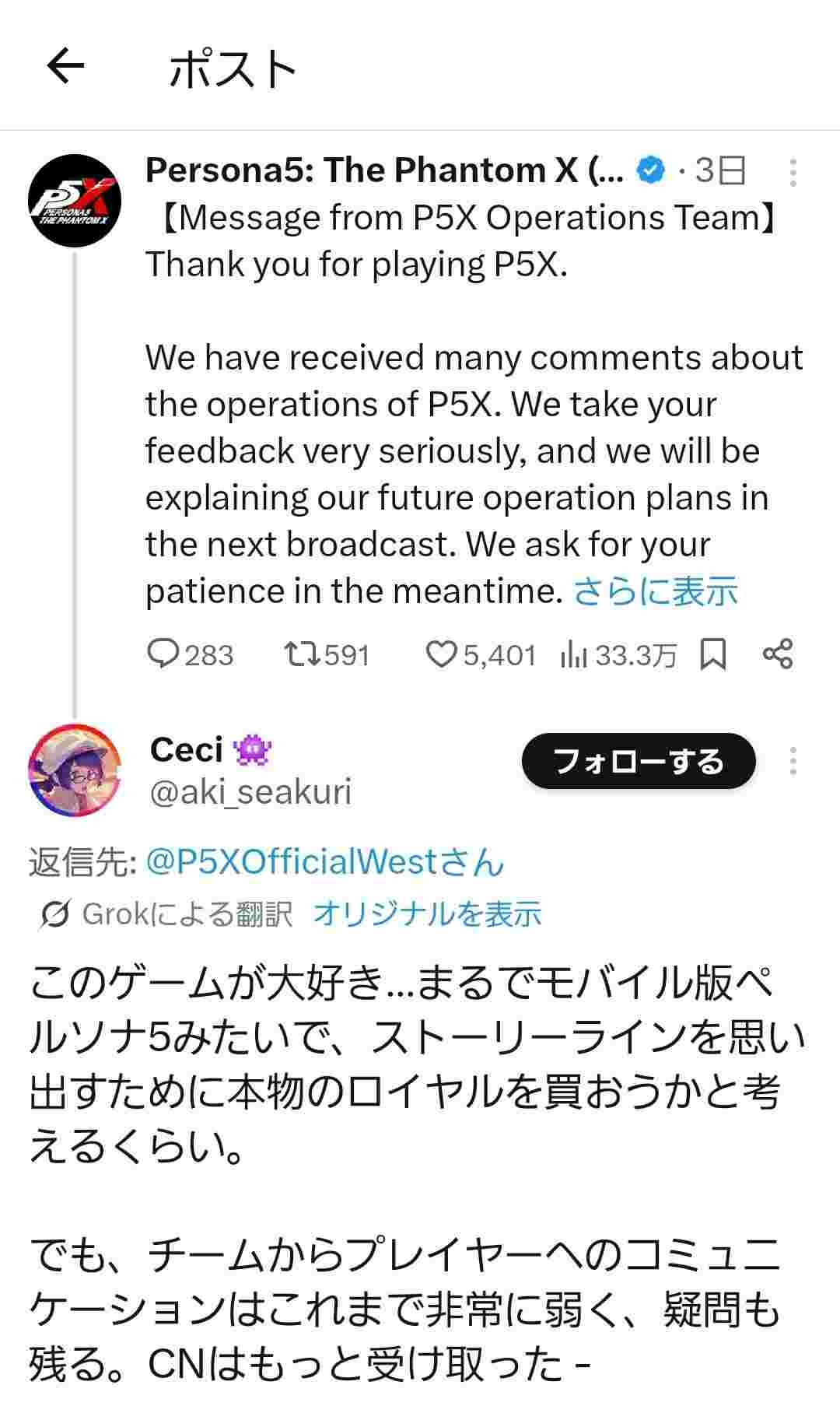
Task: Open overflow menu on Ceci's reply
Action: [793, 761]
